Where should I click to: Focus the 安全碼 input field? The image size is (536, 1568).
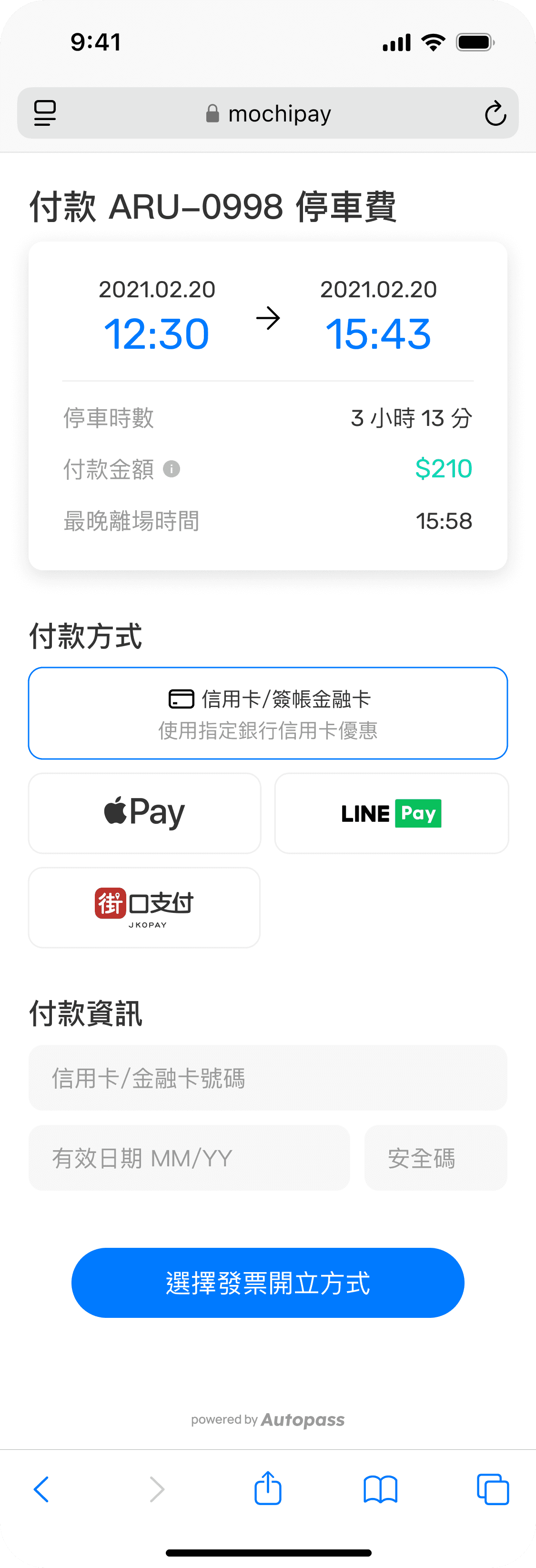coord(435,1158)
